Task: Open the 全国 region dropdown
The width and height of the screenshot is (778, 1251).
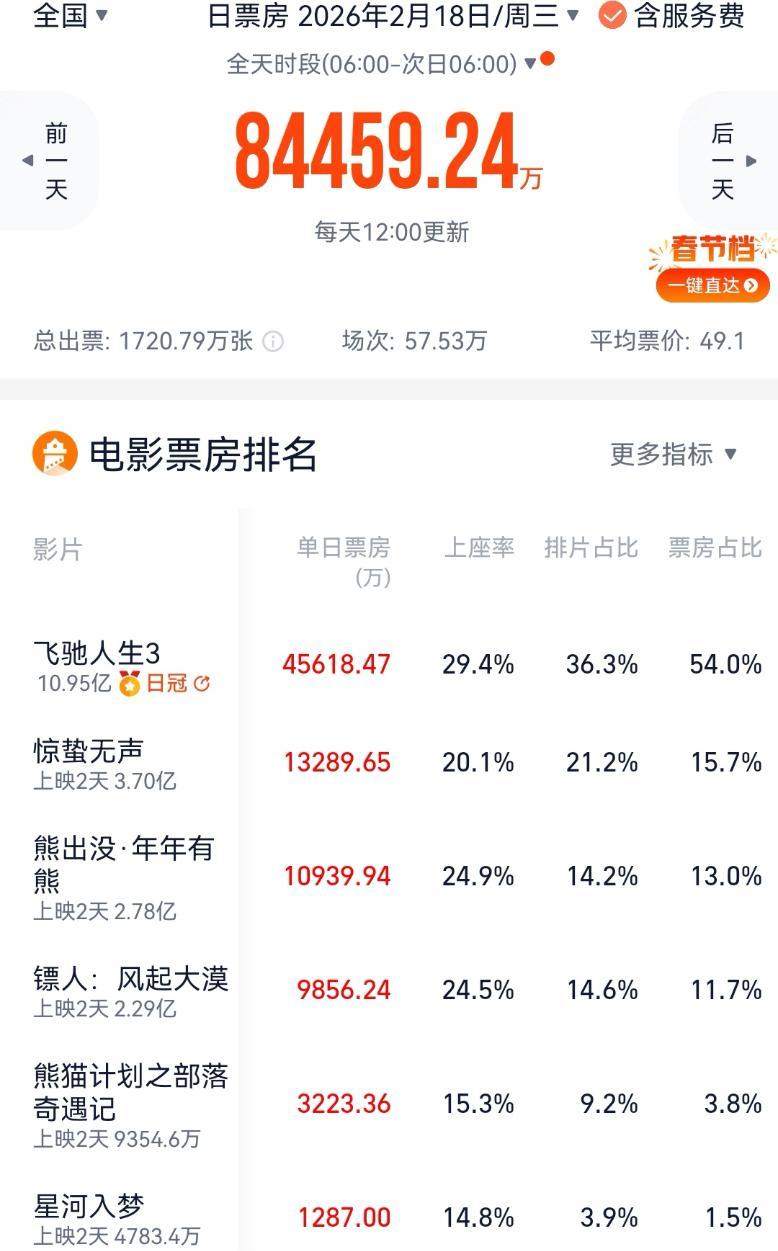Action: point(70,16)
